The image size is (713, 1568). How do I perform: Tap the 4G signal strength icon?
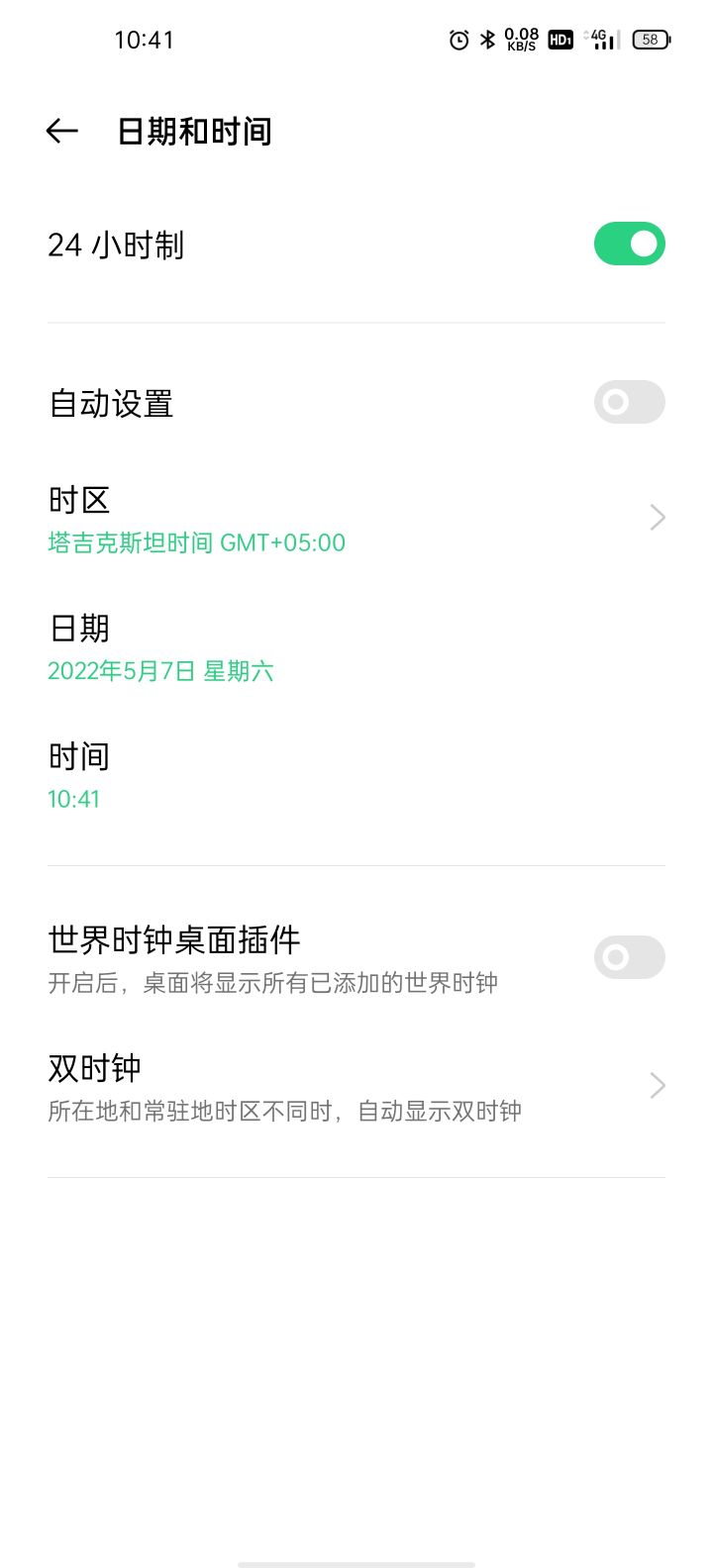[601, 39]
